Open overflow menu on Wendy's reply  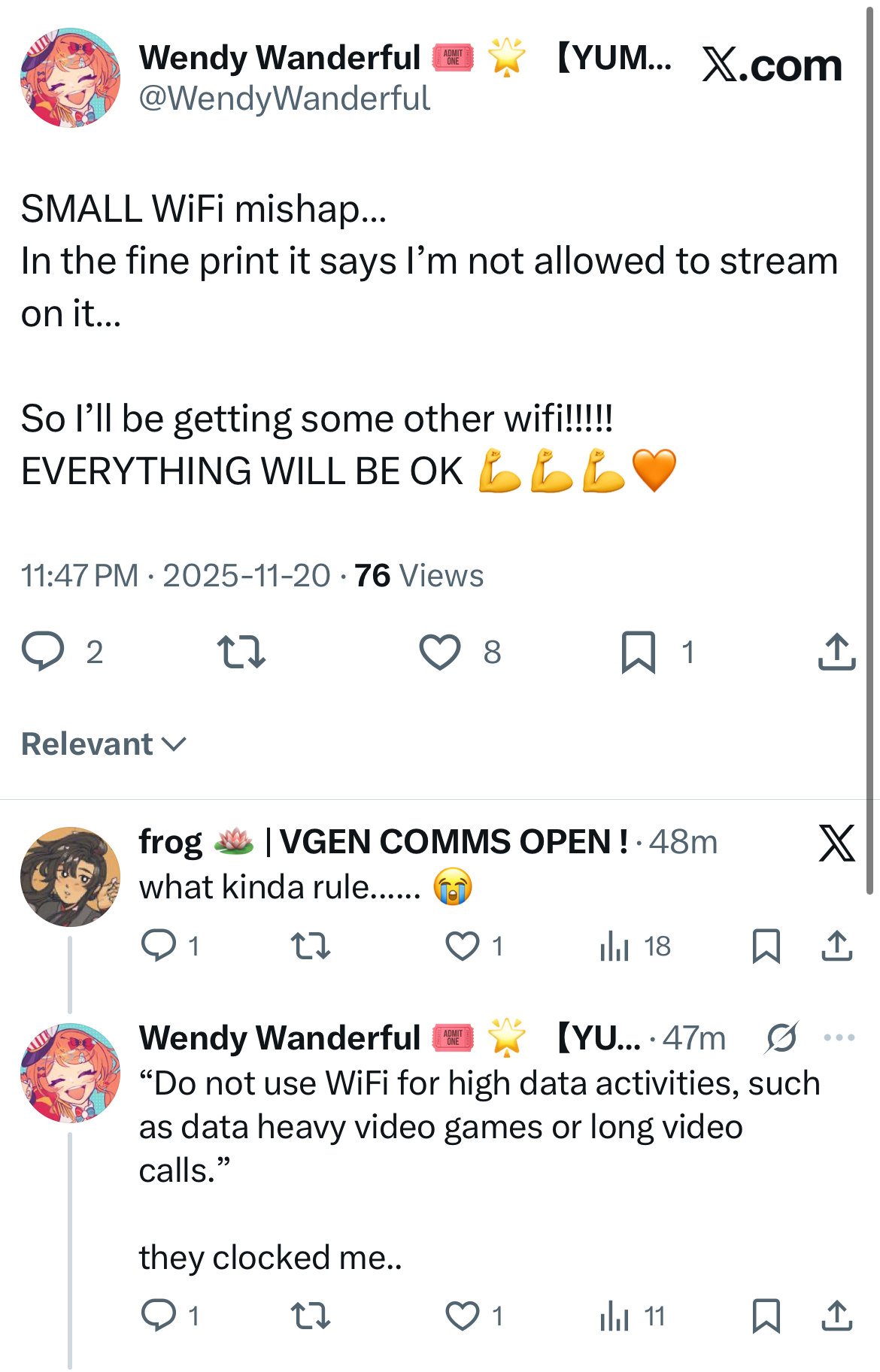(839, 1038)
